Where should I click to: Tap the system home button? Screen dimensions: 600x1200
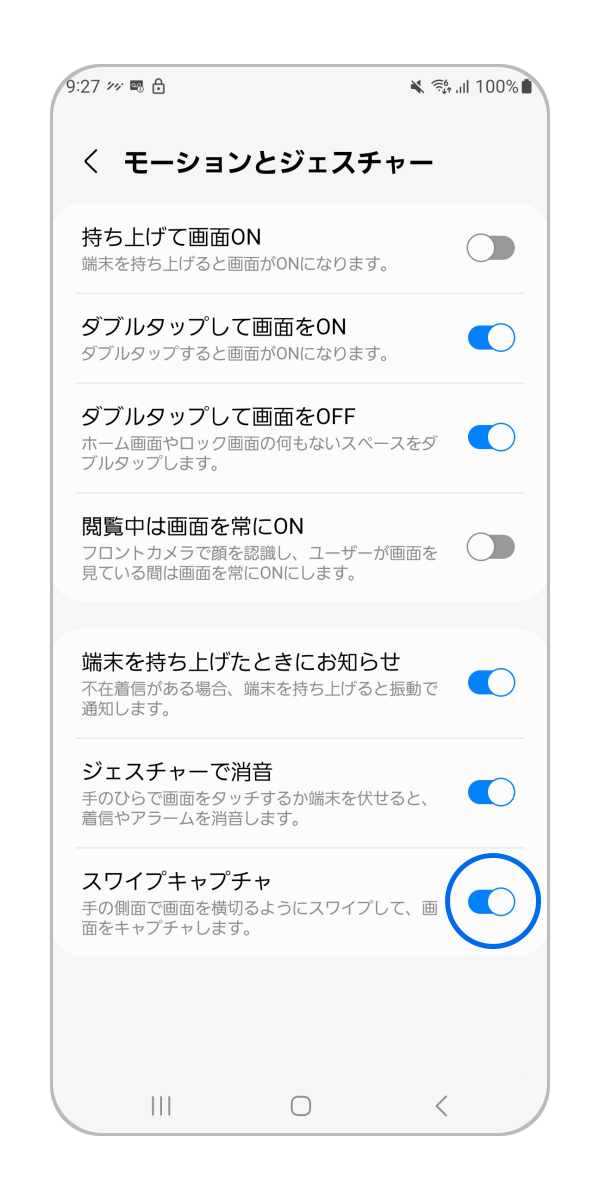[x=301, y=1105]
